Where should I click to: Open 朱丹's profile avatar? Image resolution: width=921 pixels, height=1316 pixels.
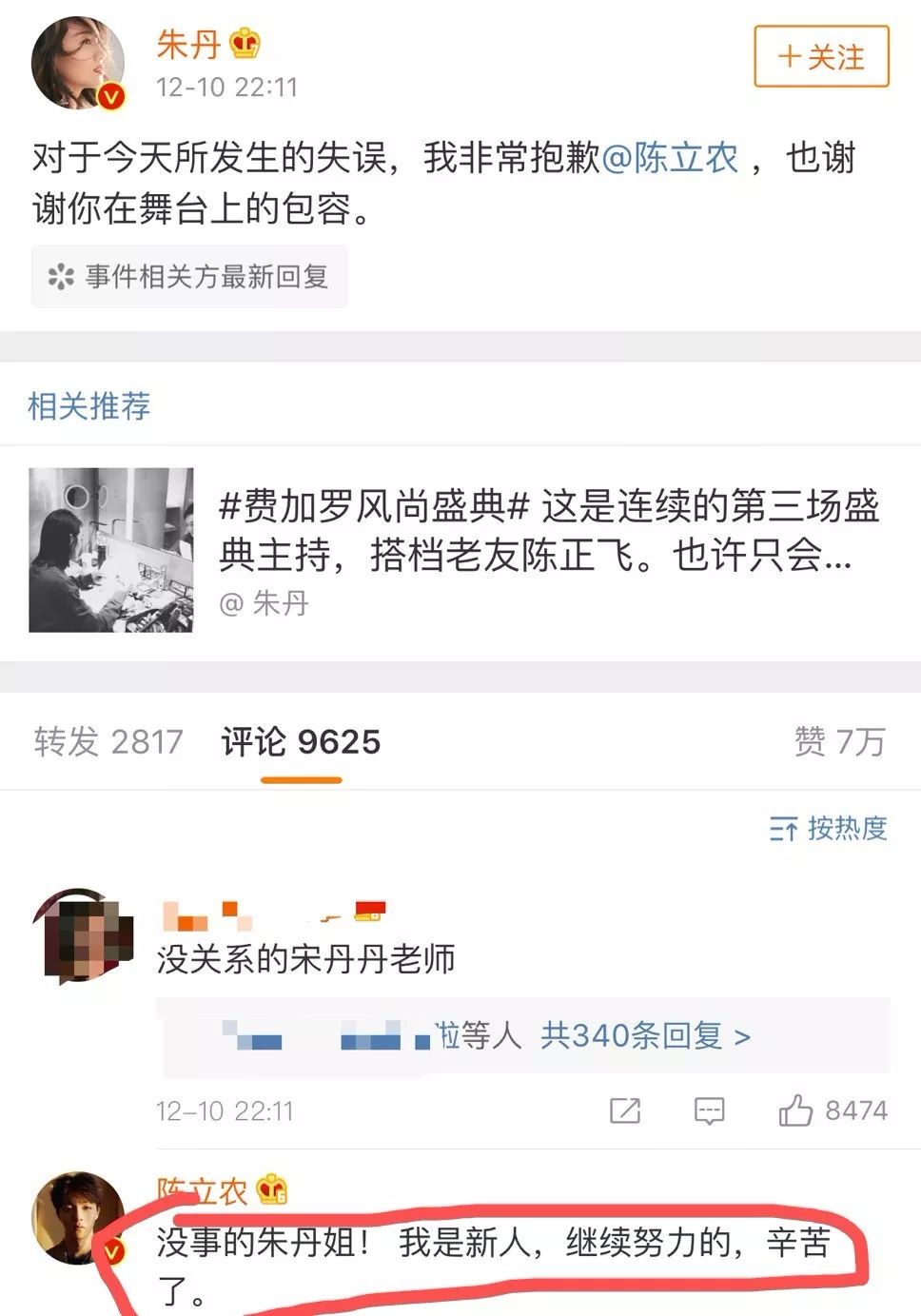[79, 63]
